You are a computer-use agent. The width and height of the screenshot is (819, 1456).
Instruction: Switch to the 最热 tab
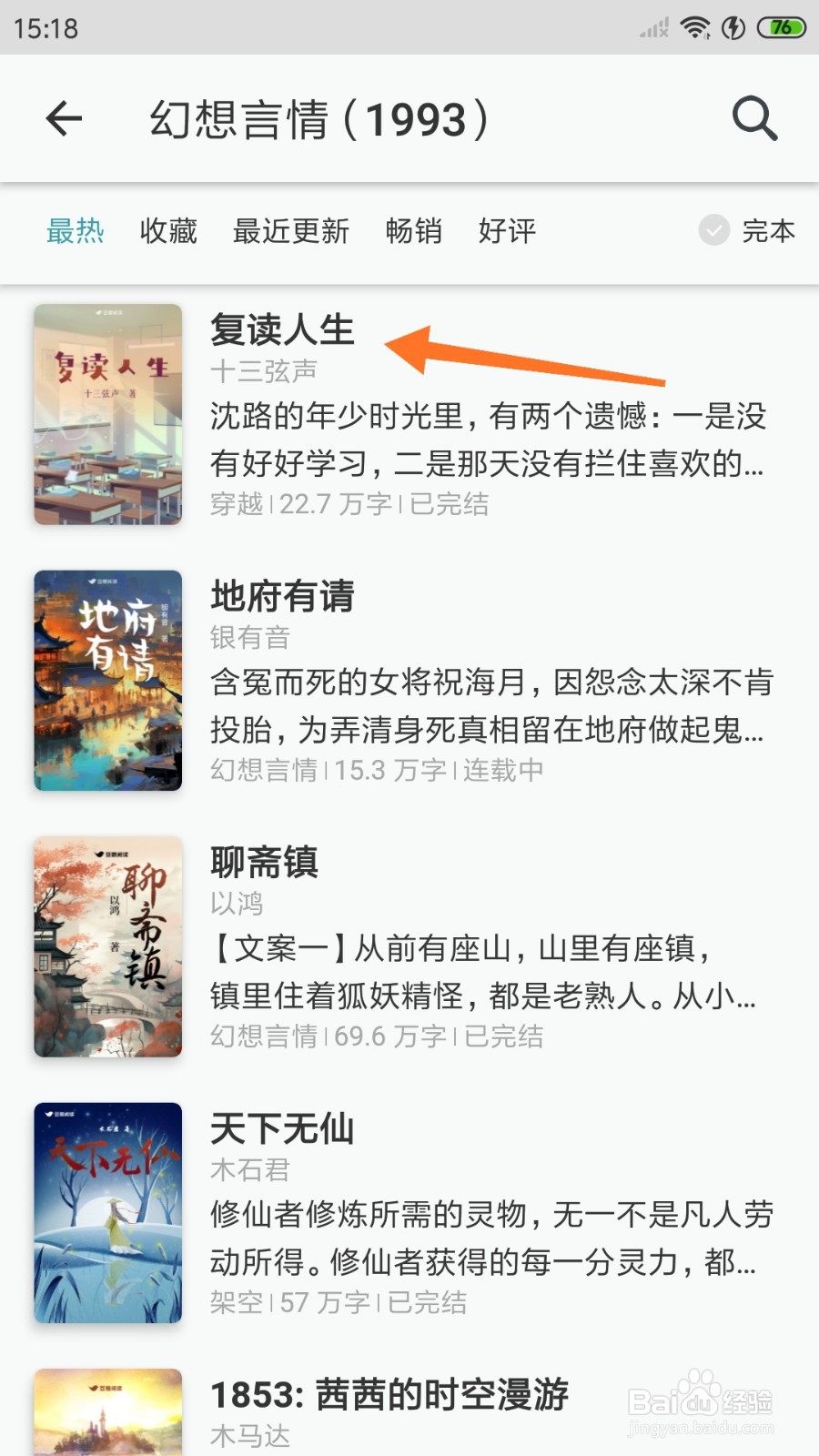coord(76,231)
